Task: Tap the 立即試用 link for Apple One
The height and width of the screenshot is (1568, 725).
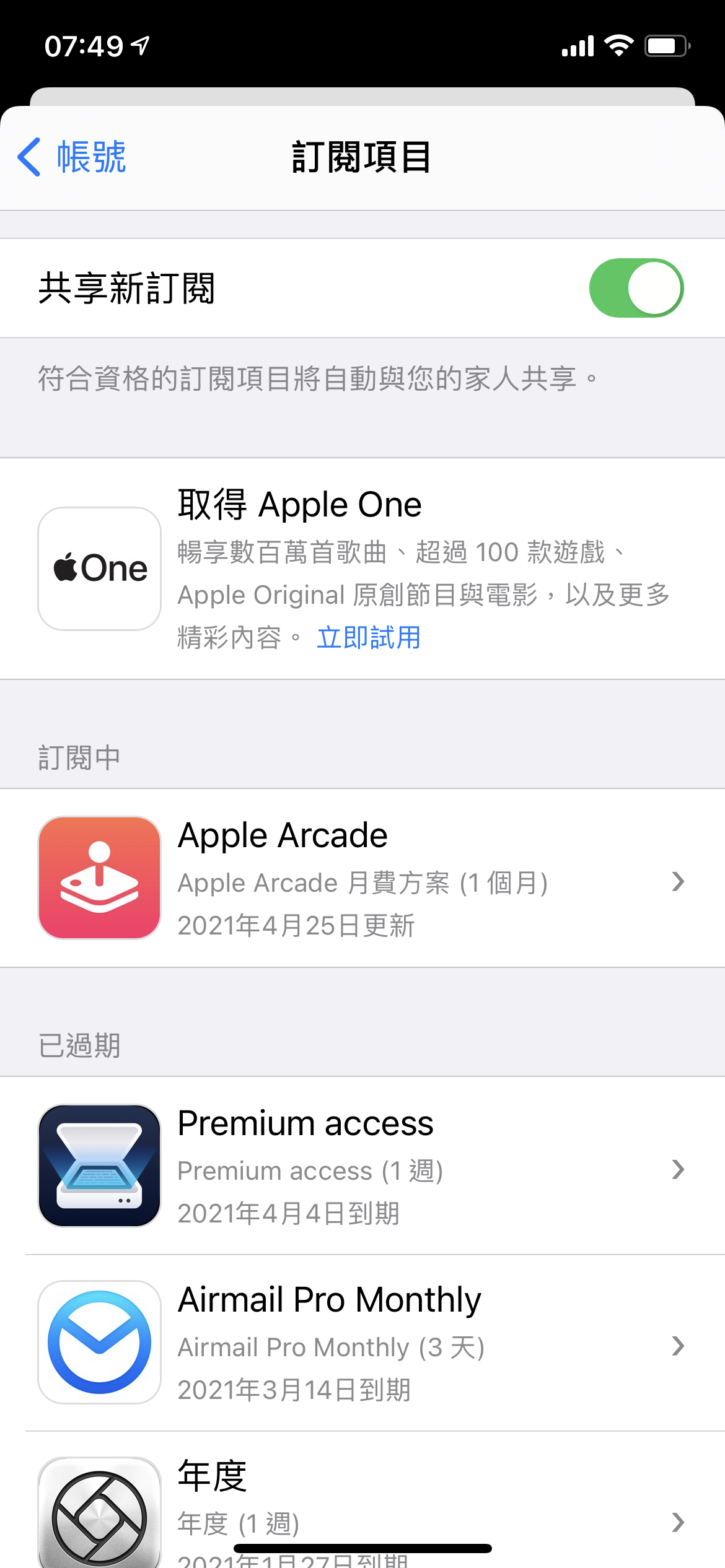Action: (369, 637)
